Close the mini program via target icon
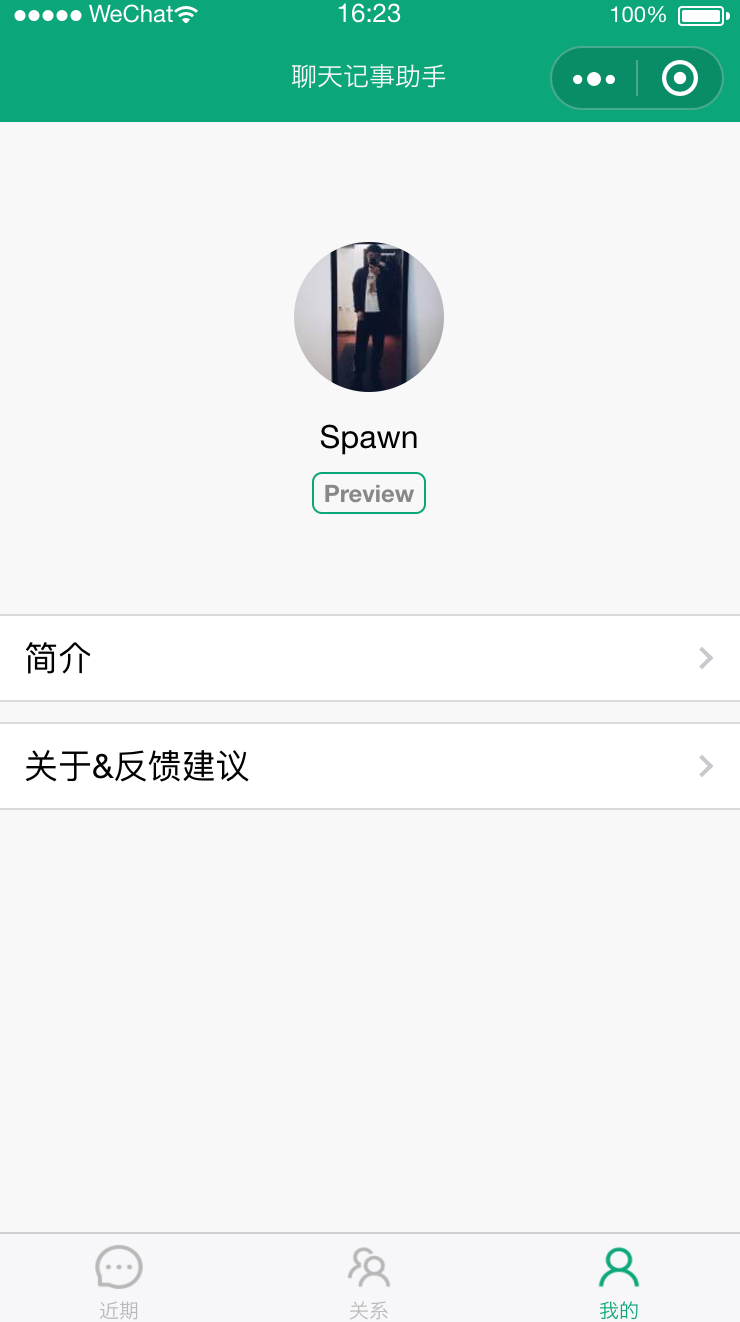This screenshot has width=740, height=1322. [680, 78]
